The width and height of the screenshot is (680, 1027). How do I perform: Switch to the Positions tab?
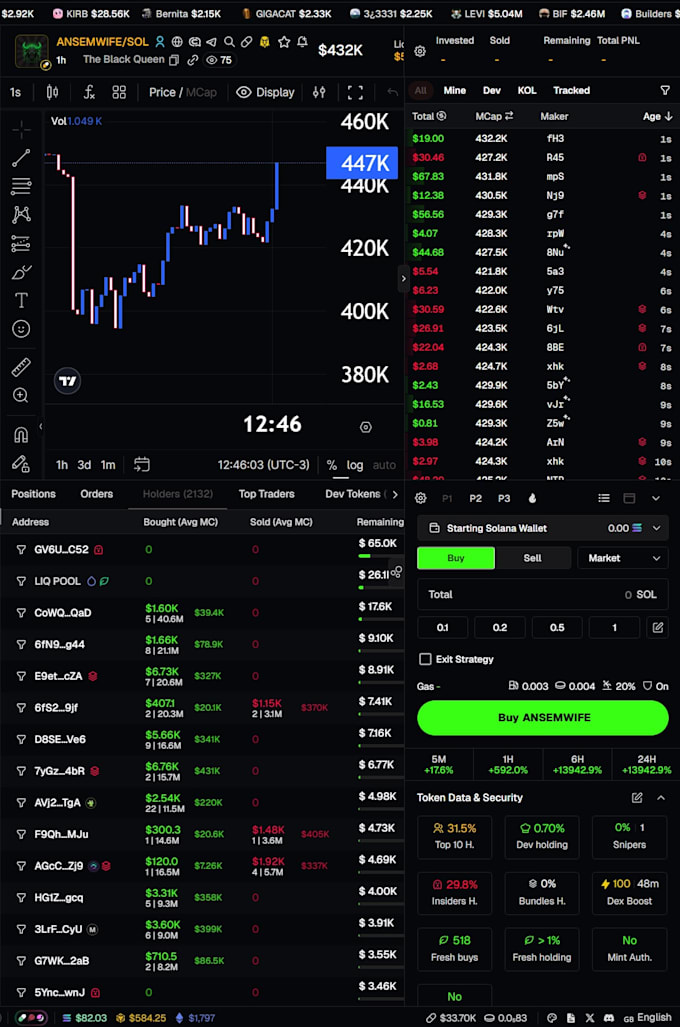(x=33, y=494)
